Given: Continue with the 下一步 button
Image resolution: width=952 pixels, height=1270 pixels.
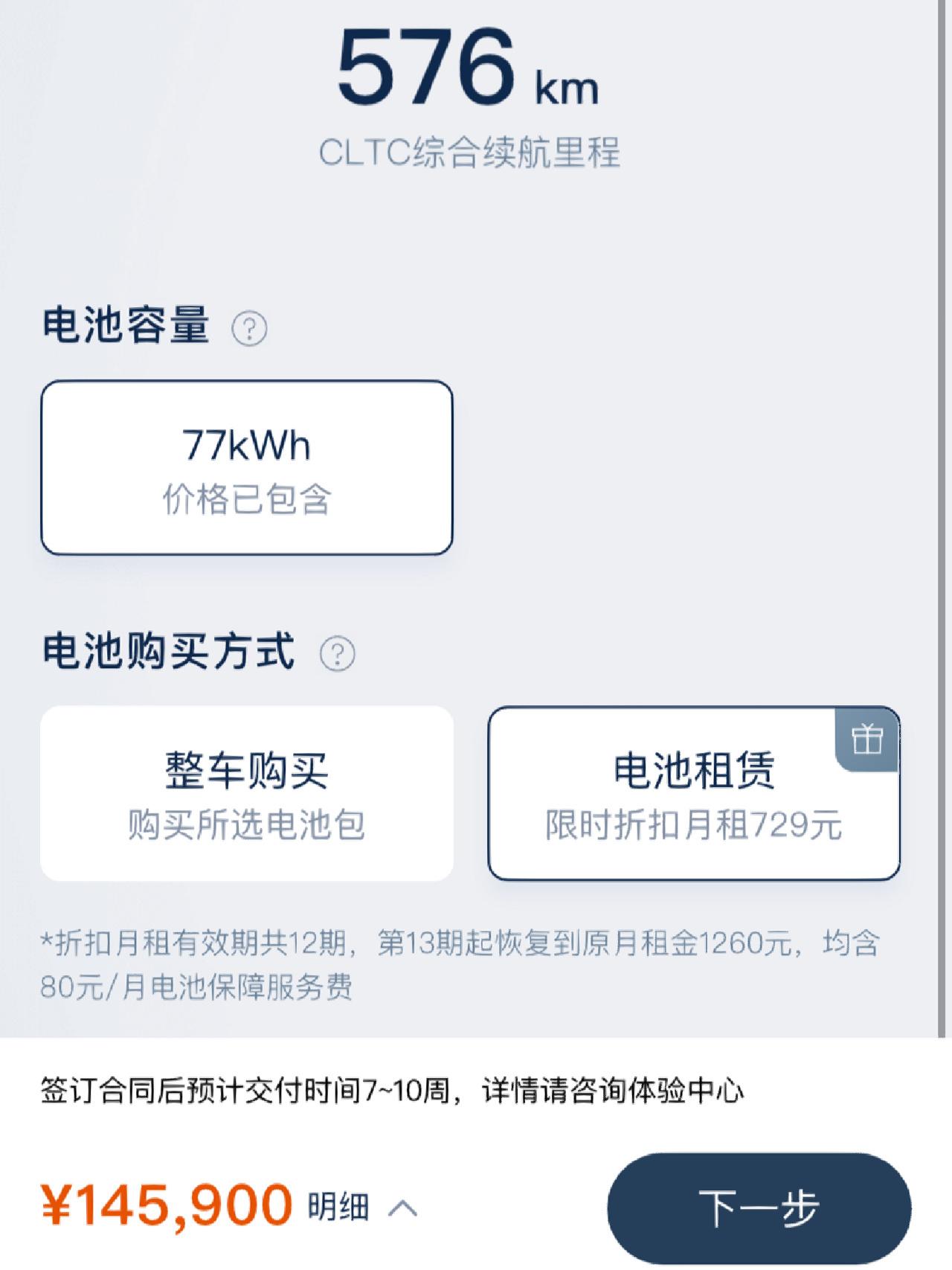Looking at the screenshot, I should (759, 1207).
